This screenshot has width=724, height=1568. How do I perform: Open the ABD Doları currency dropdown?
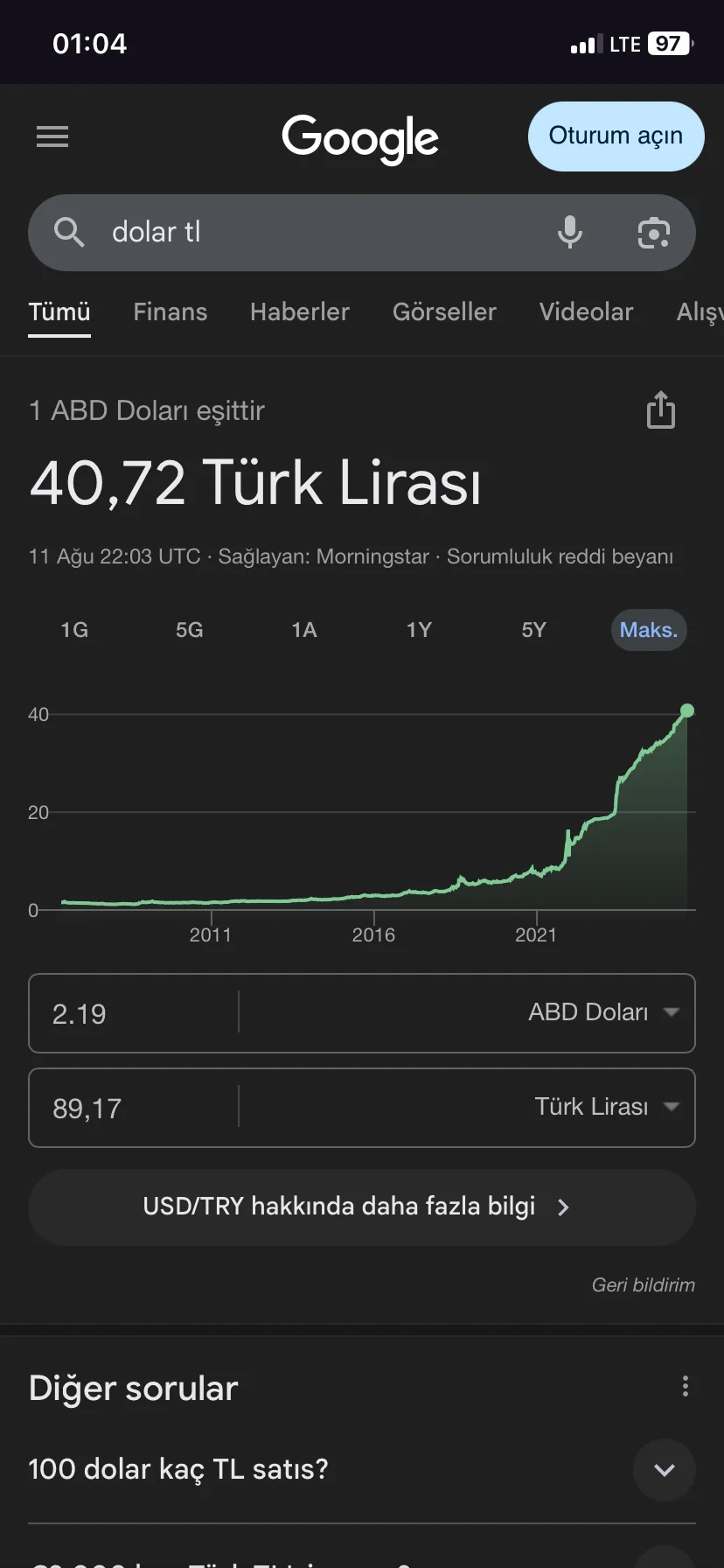[603, 1012]
